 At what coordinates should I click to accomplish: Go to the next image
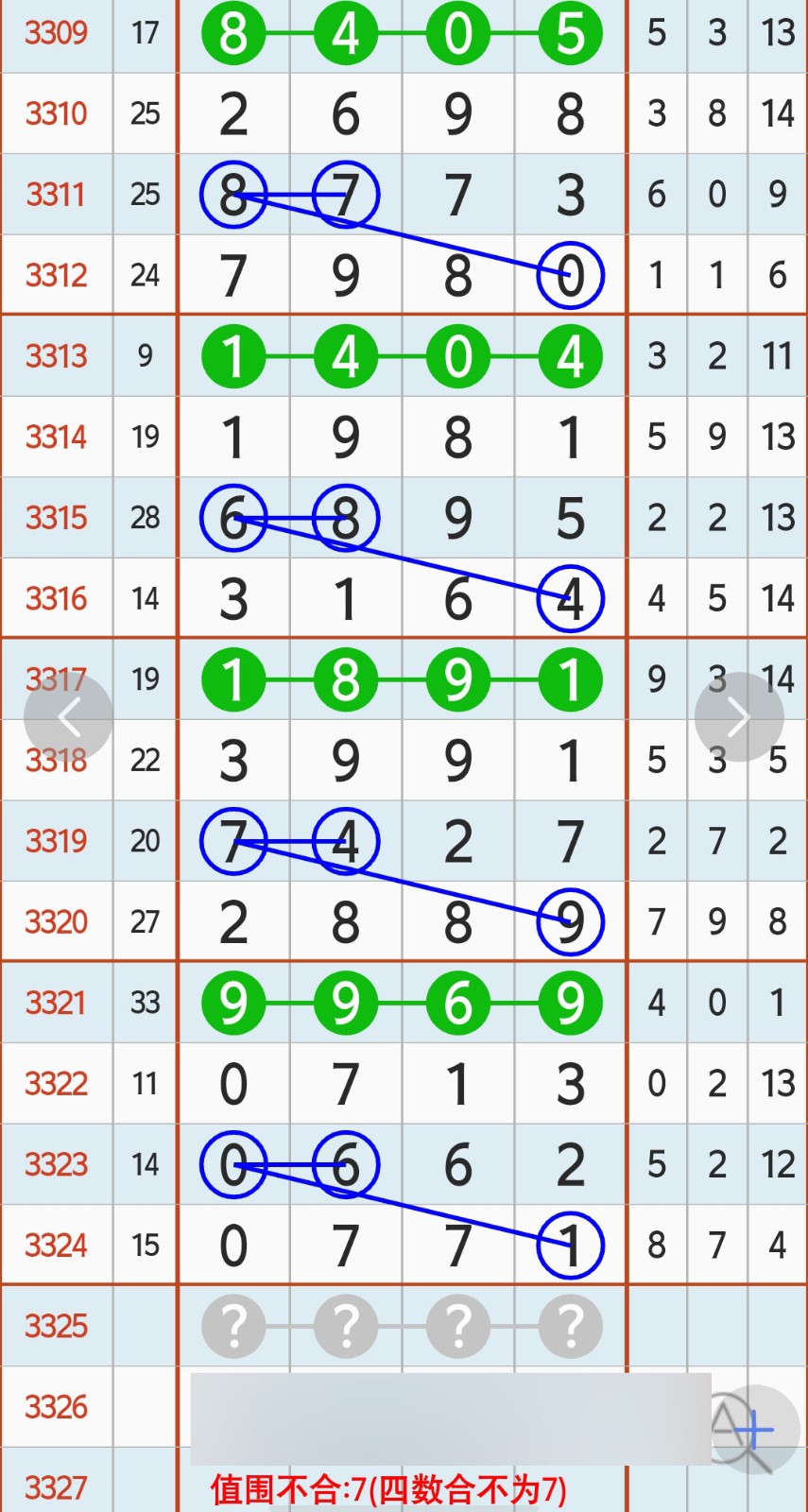tap(739, 717)
